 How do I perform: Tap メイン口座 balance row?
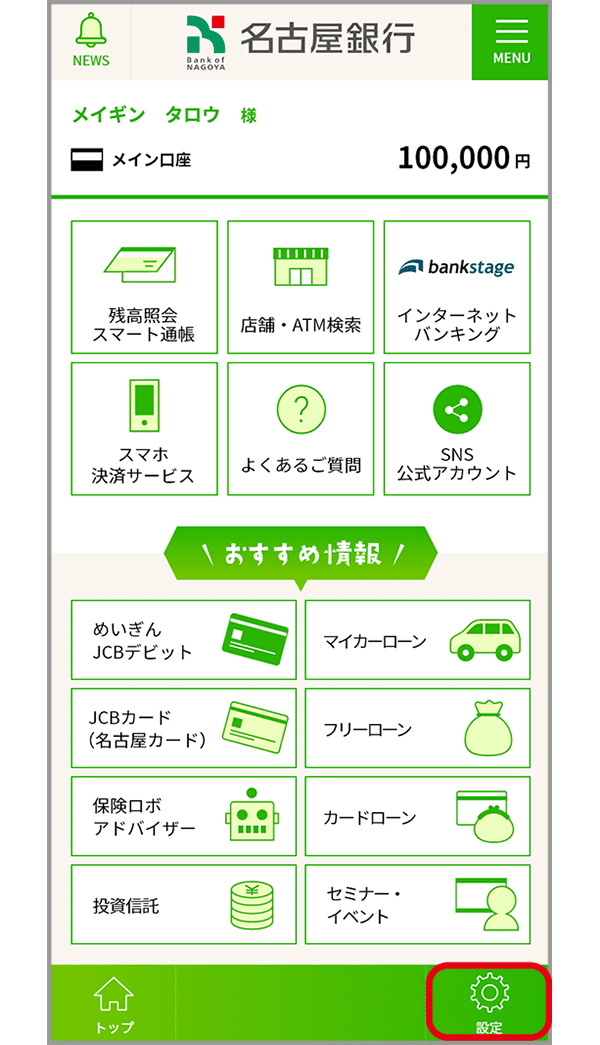coord(300,158)
